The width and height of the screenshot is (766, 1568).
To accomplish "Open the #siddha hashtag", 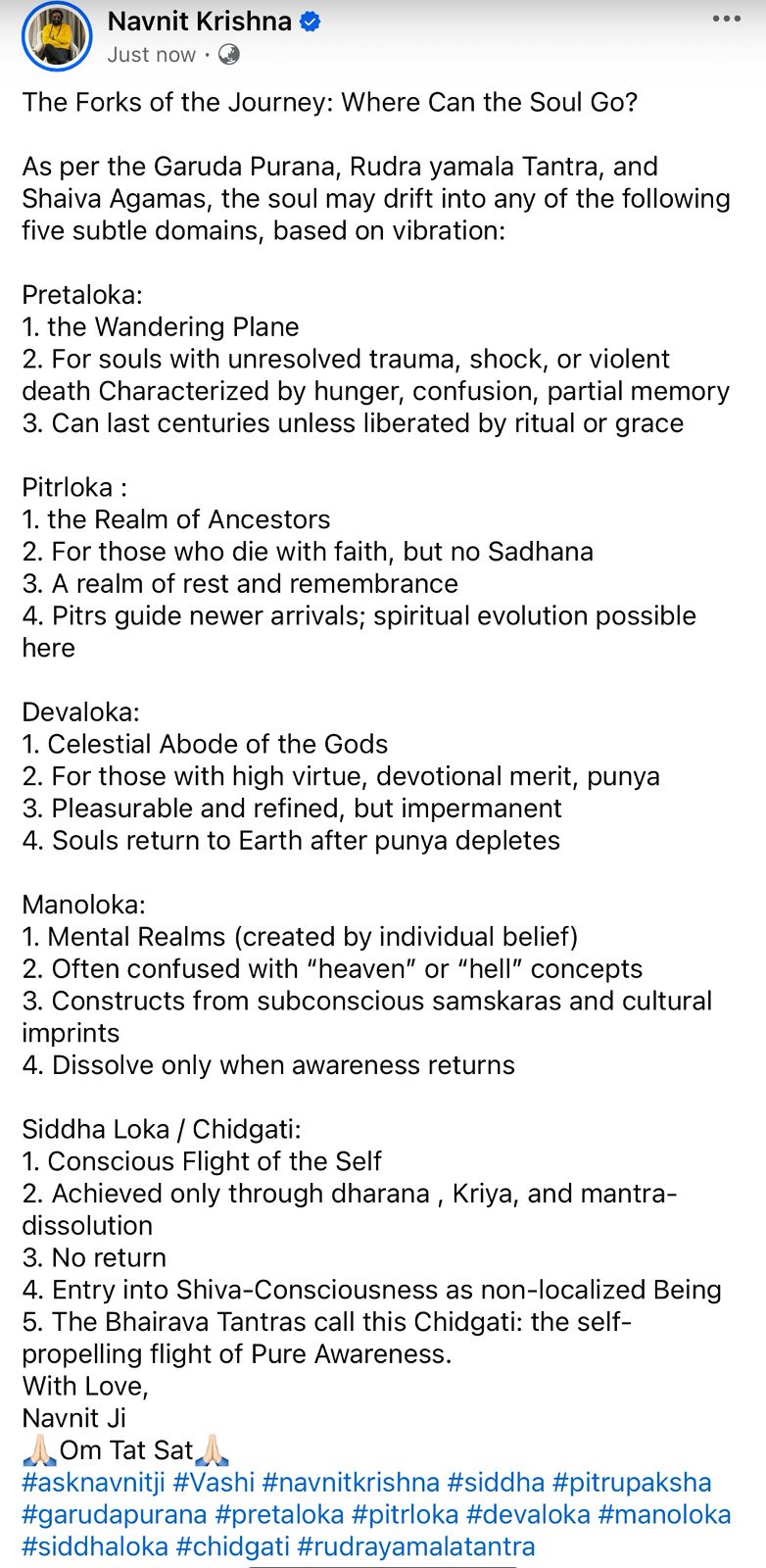I will click(x=496, y=1483).
